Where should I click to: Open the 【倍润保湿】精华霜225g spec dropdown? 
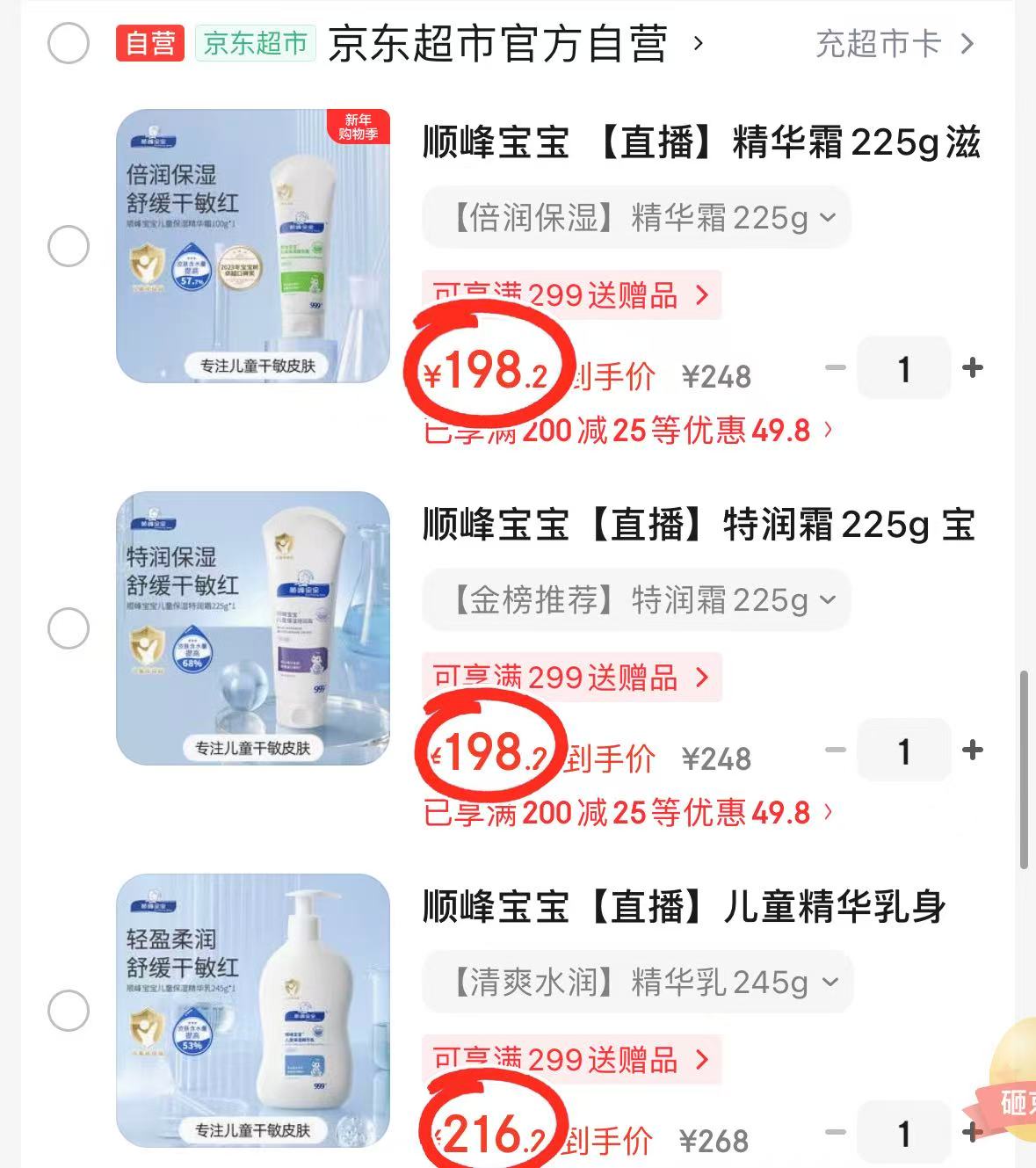tap(636, 218)
